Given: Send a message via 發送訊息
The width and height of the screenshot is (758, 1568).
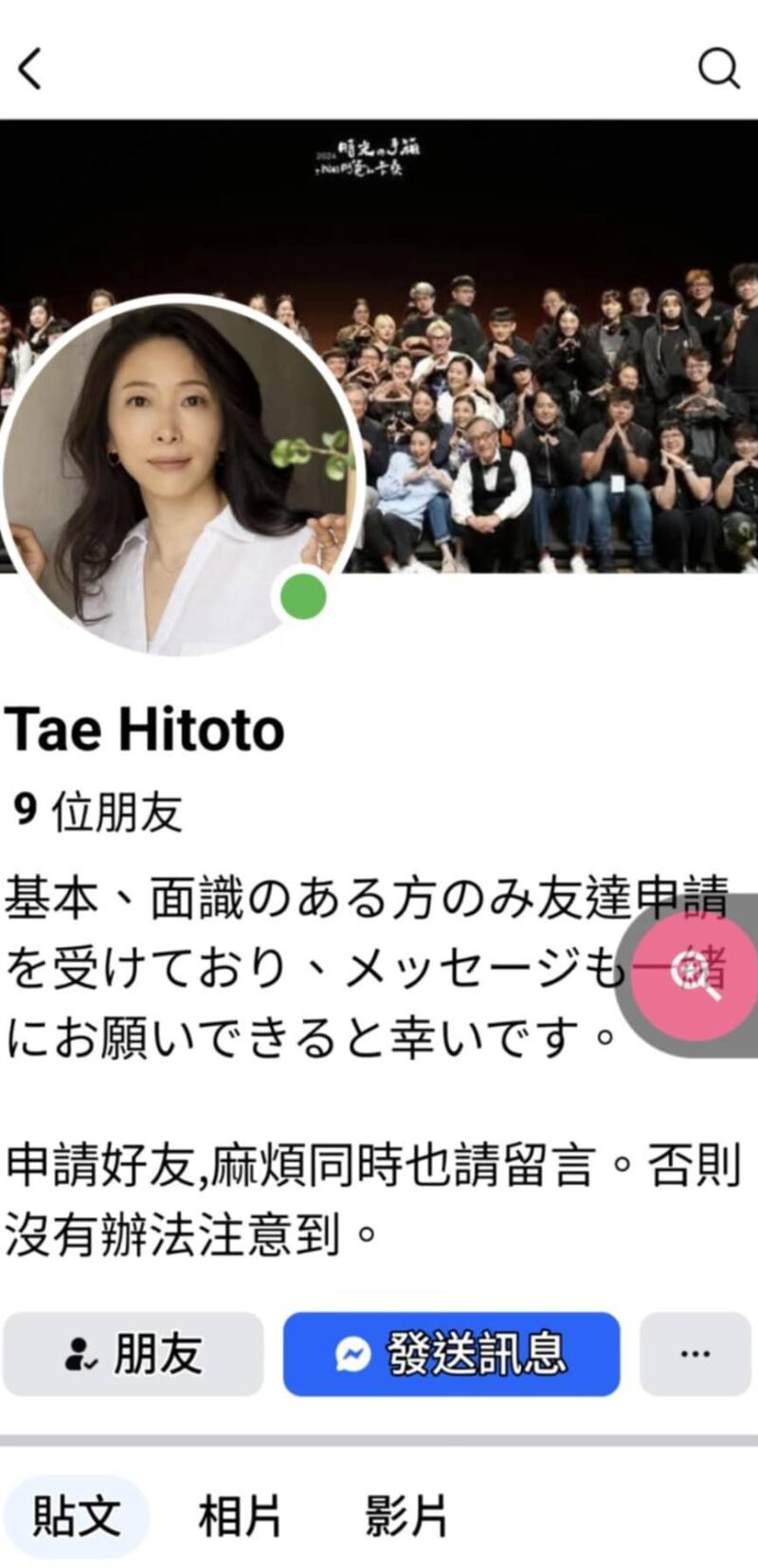Looking at the screenshot, I should (x=451, y=1354).
